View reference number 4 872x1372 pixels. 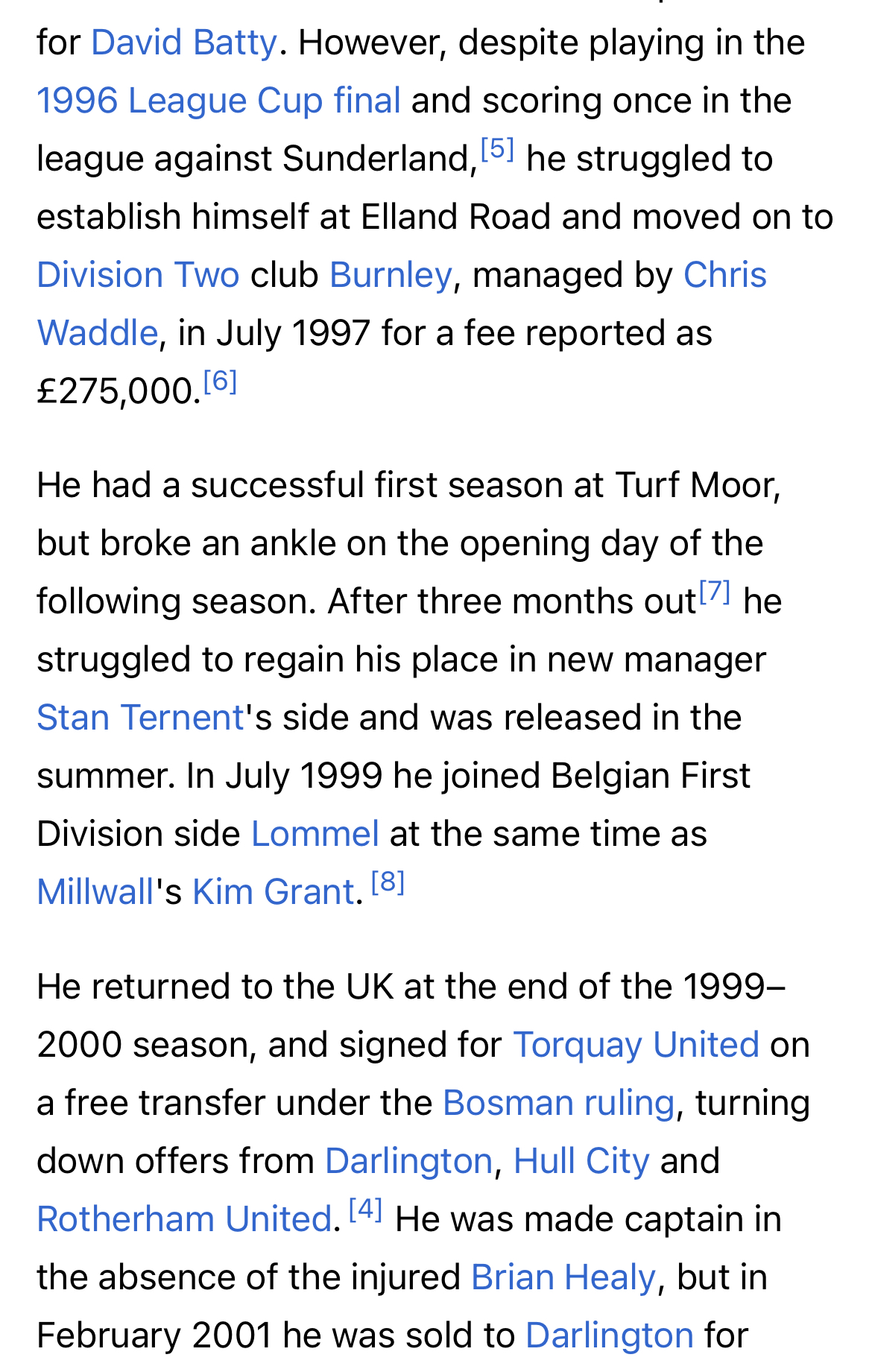365,1210
